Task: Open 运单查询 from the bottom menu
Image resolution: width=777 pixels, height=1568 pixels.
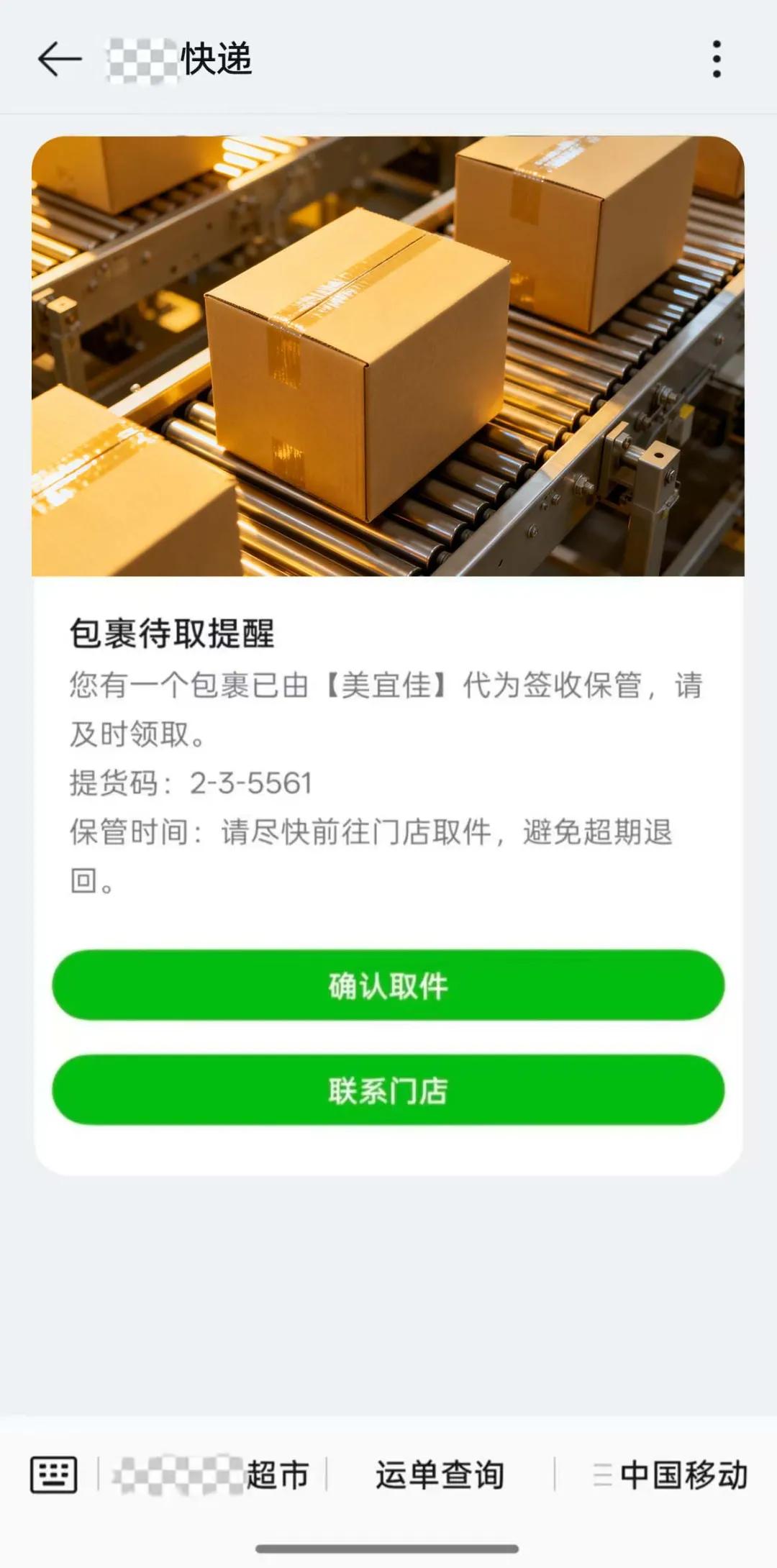Action: (x=440, y=1475)
